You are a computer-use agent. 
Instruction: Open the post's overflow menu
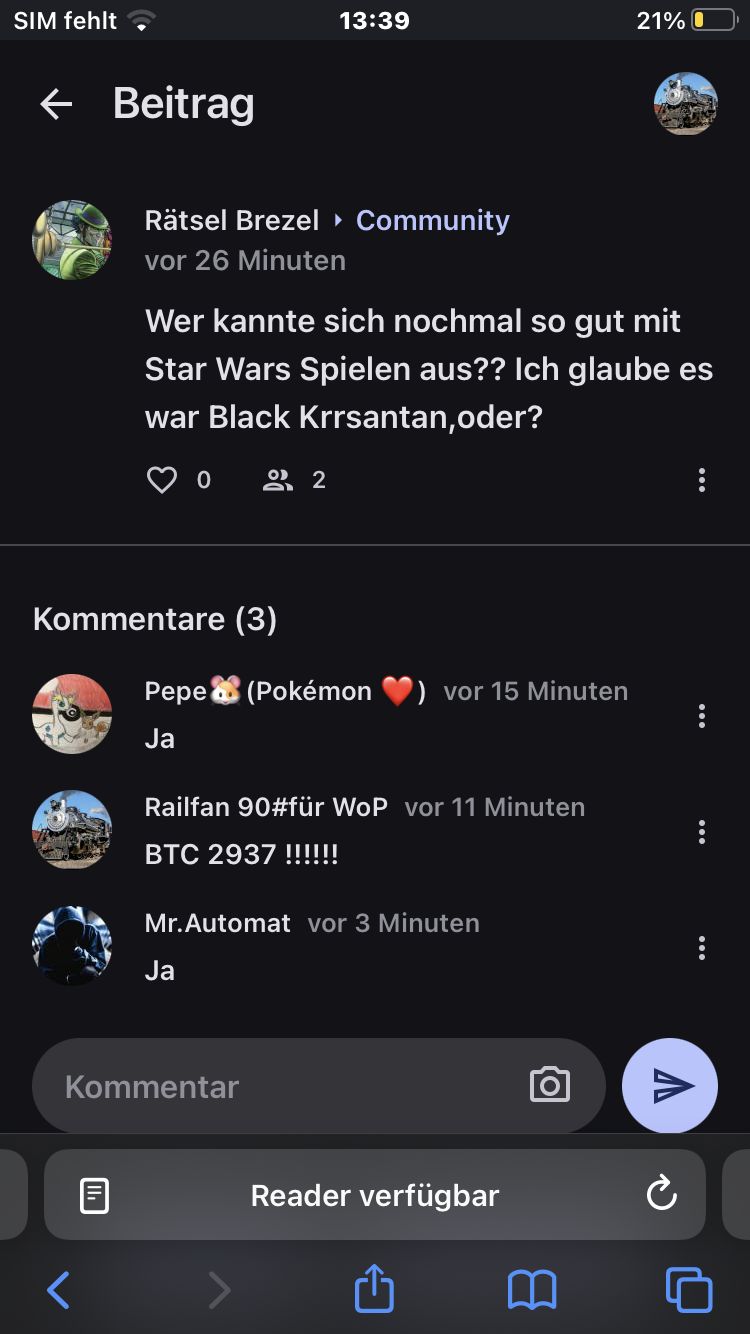(702, 480)
